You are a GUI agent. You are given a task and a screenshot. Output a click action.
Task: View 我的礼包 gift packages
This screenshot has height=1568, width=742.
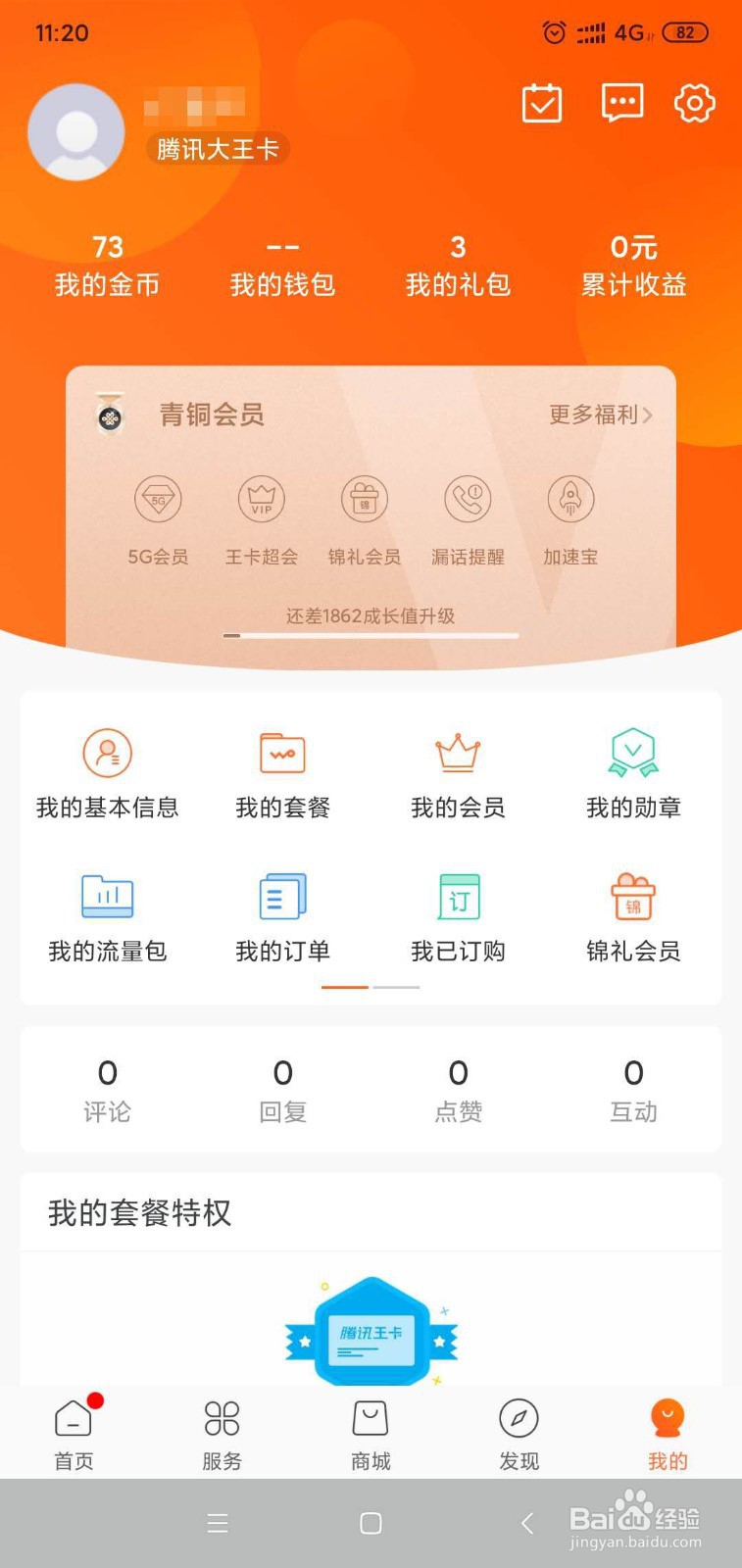pyautogui.click(x=458, y=263)
